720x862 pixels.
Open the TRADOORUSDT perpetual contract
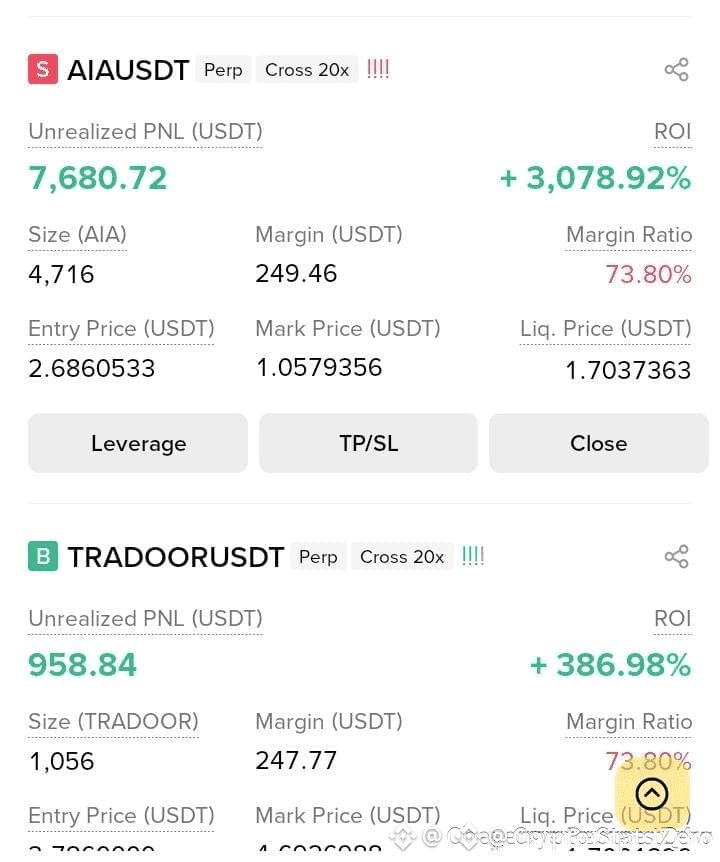coord(175,557)
